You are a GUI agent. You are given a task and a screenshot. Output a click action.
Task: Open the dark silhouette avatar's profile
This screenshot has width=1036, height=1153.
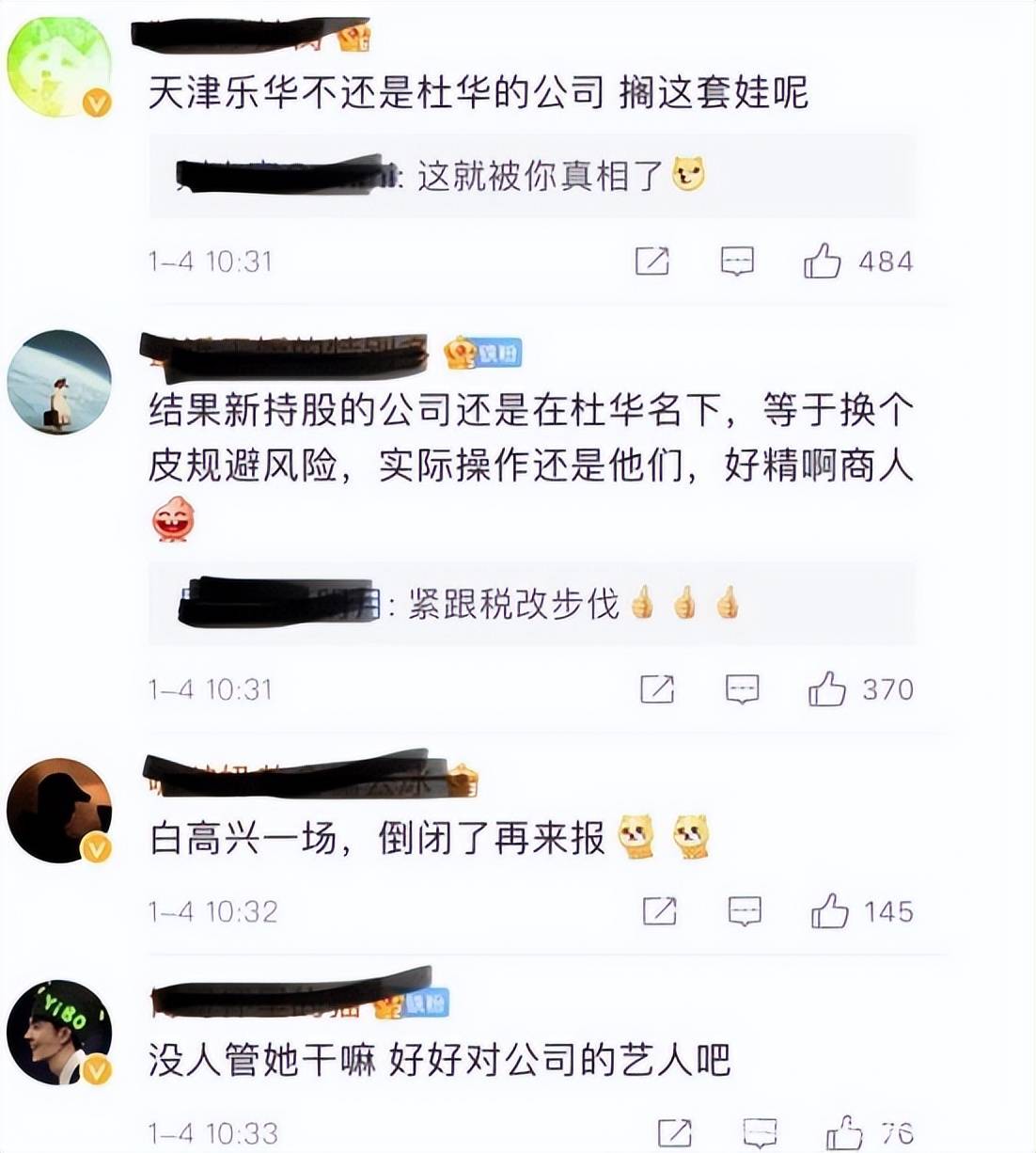click(x=58, y=811)
